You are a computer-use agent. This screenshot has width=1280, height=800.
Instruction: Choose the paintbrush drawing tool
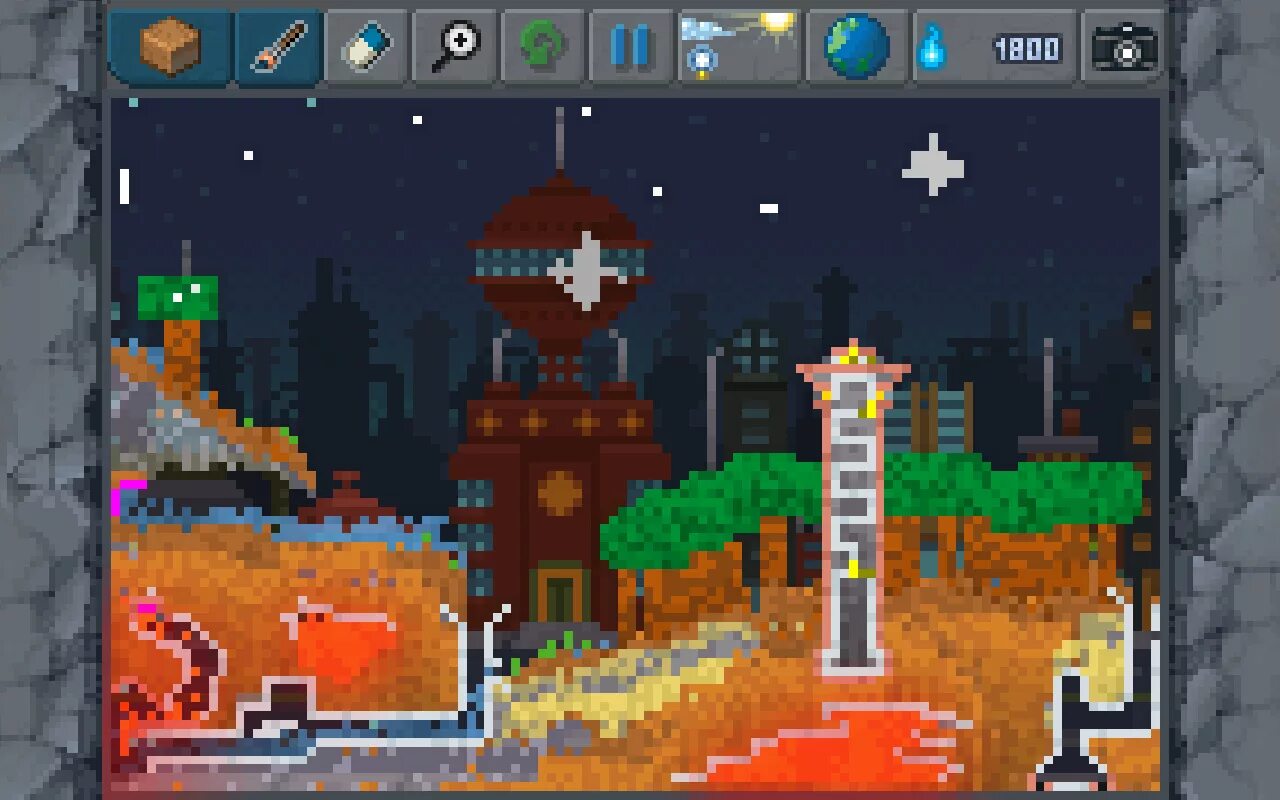pos(278,47)
